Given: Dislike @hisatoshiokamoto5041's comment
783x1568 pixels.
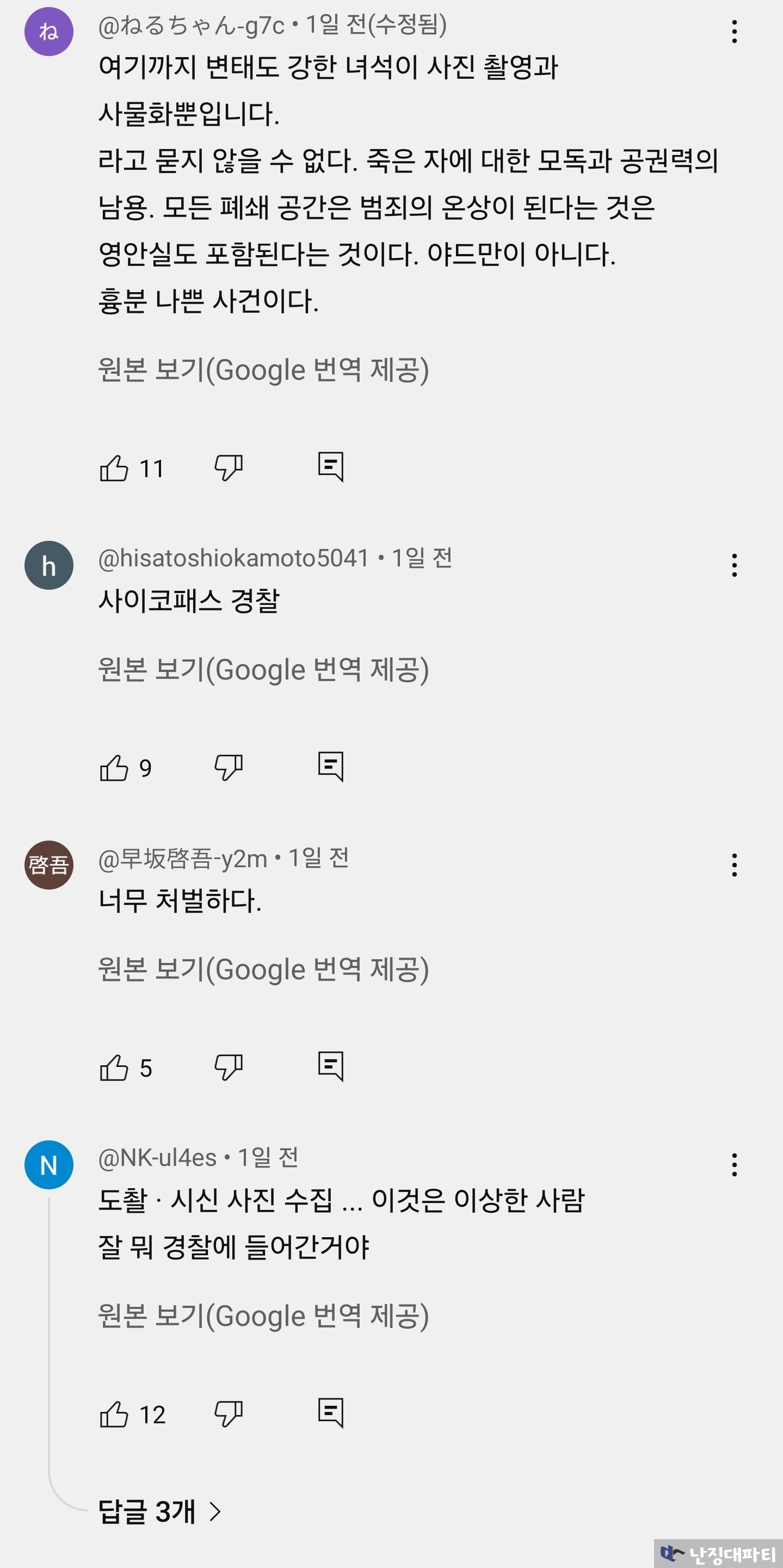Looking at the screenshot, I should click(229, 767).
